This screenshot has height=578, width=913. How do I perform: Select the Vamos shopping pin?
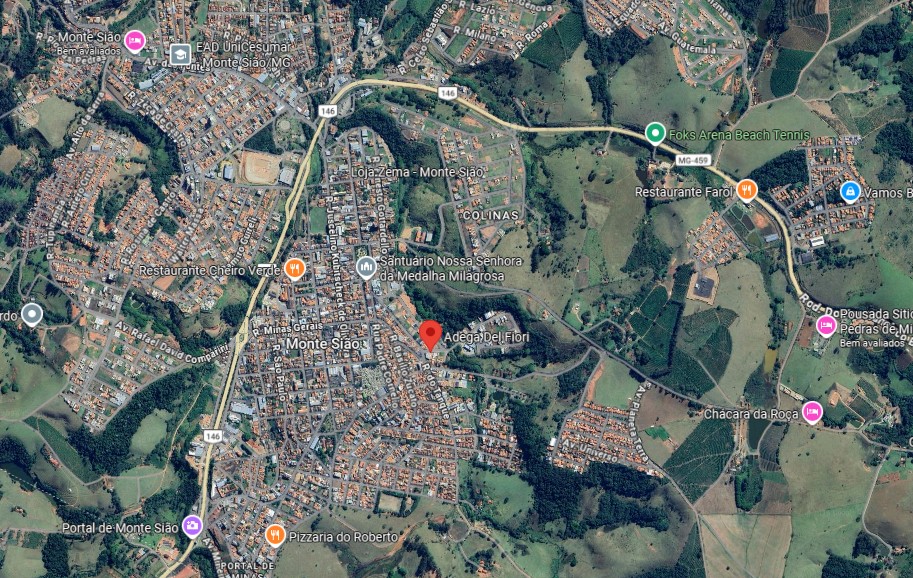click(850, 192)
